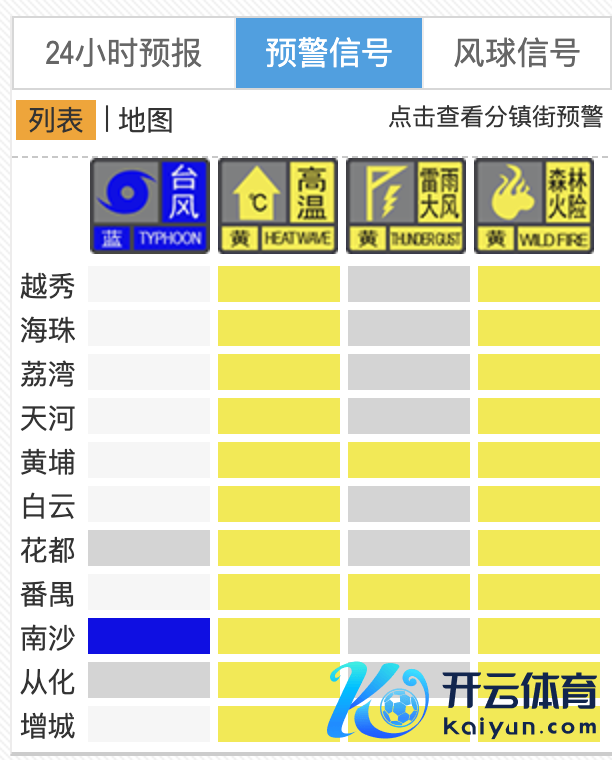Select the 预警信号 tab
The image size is (612, 760).
point(328,52)
